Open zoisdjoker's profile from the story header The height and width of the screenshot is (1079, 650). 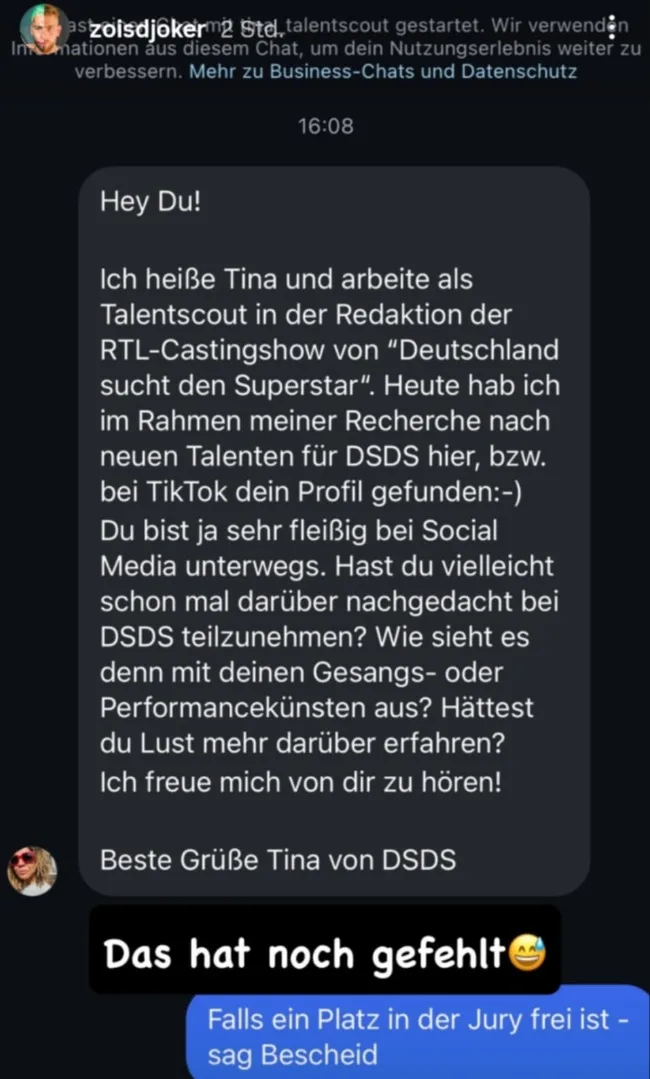click(x=147, y=30)
